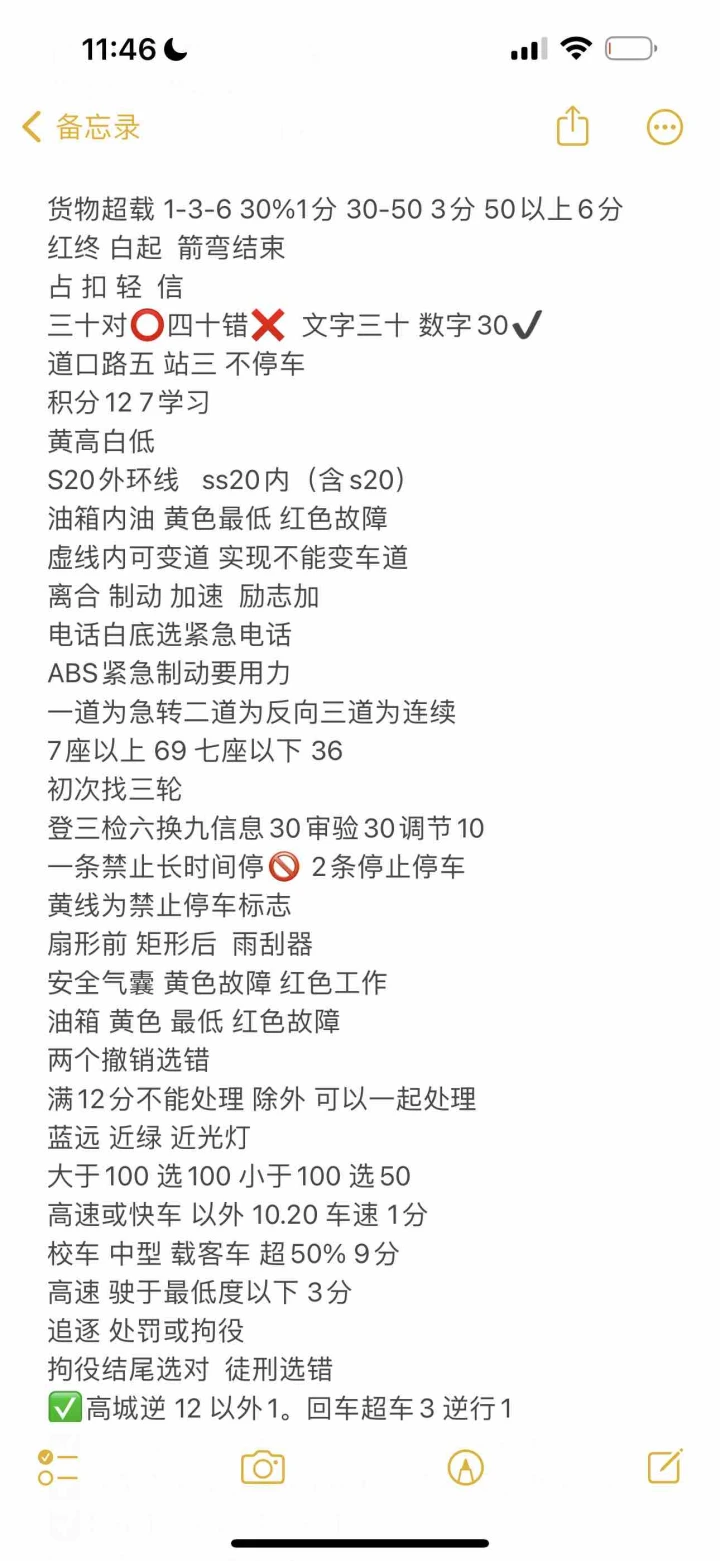This screenshot has width=720, height=1561.
Task: Open the more options menu
Action: pyautogui.click(x=665, y=127)
